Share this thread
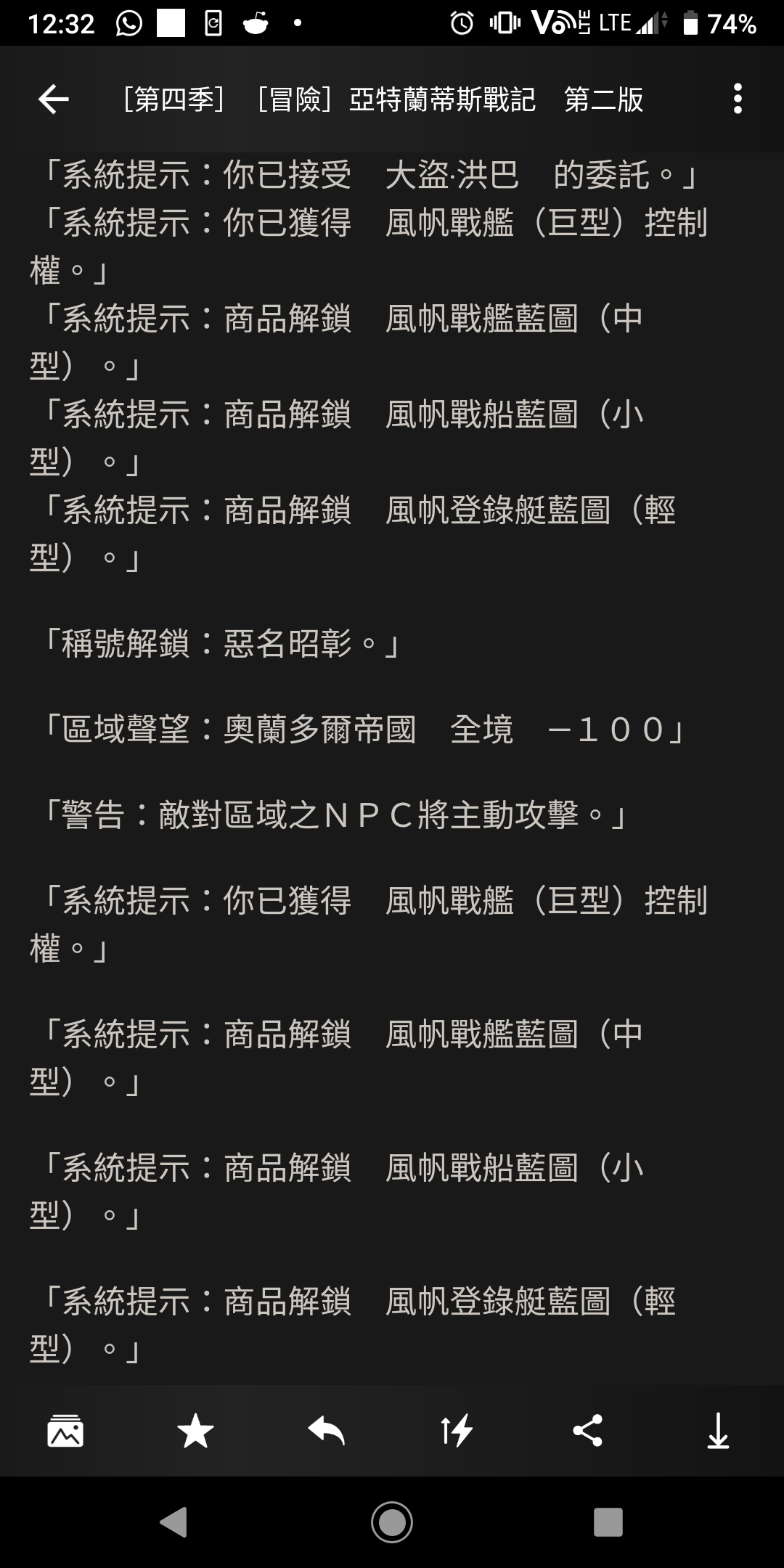Viewport: 784px width, 1568px height. point(587,1432)
